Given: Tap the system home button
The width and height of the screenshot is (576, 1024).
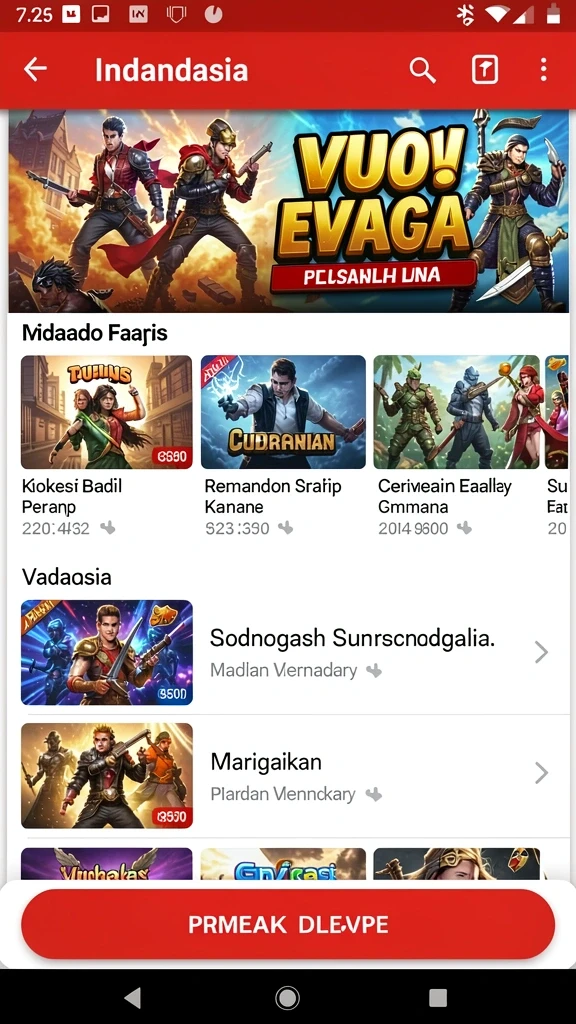Looking at the screenshot, I should coord(287,997).
